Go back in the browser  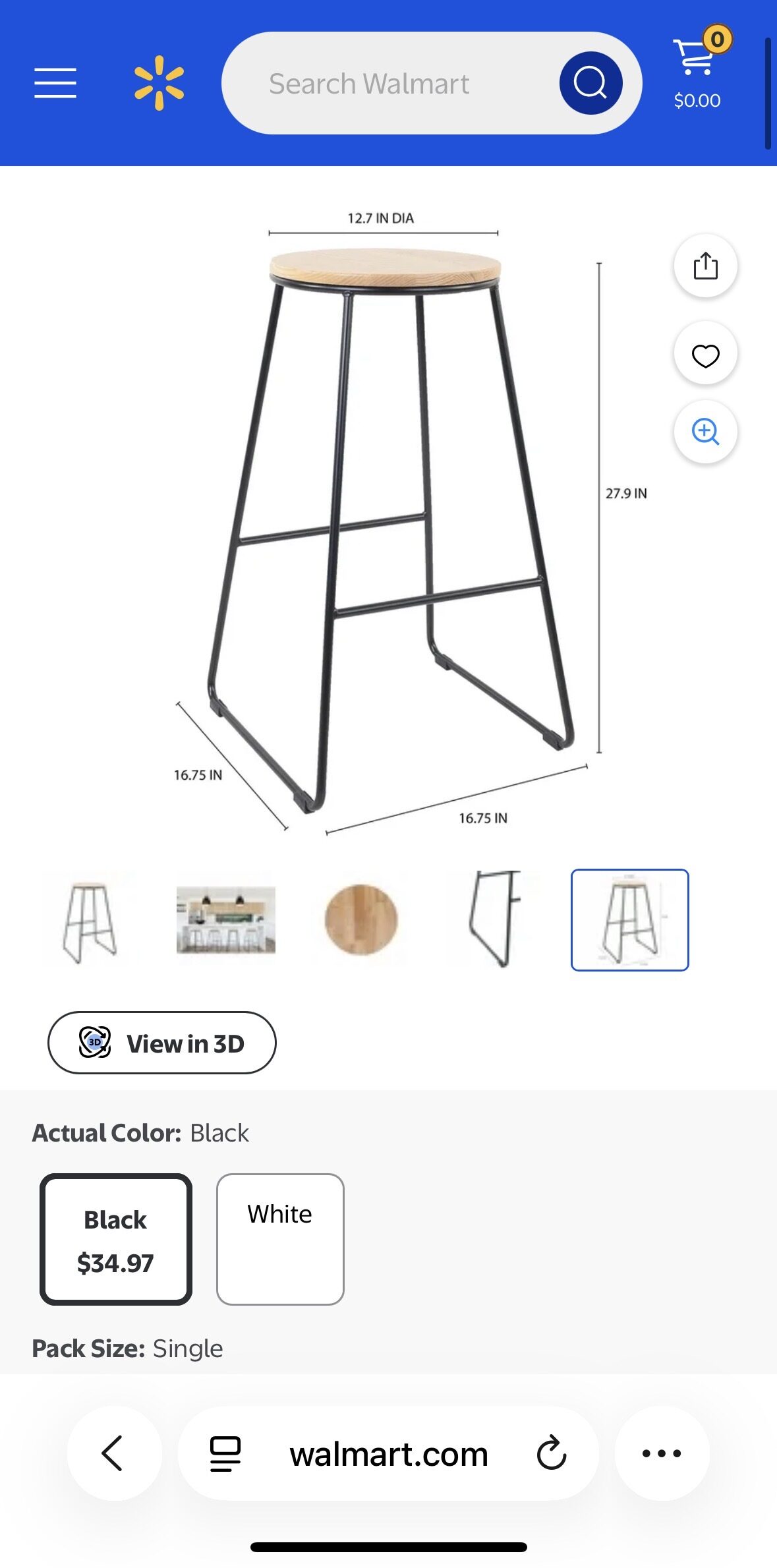(113, 1453)
